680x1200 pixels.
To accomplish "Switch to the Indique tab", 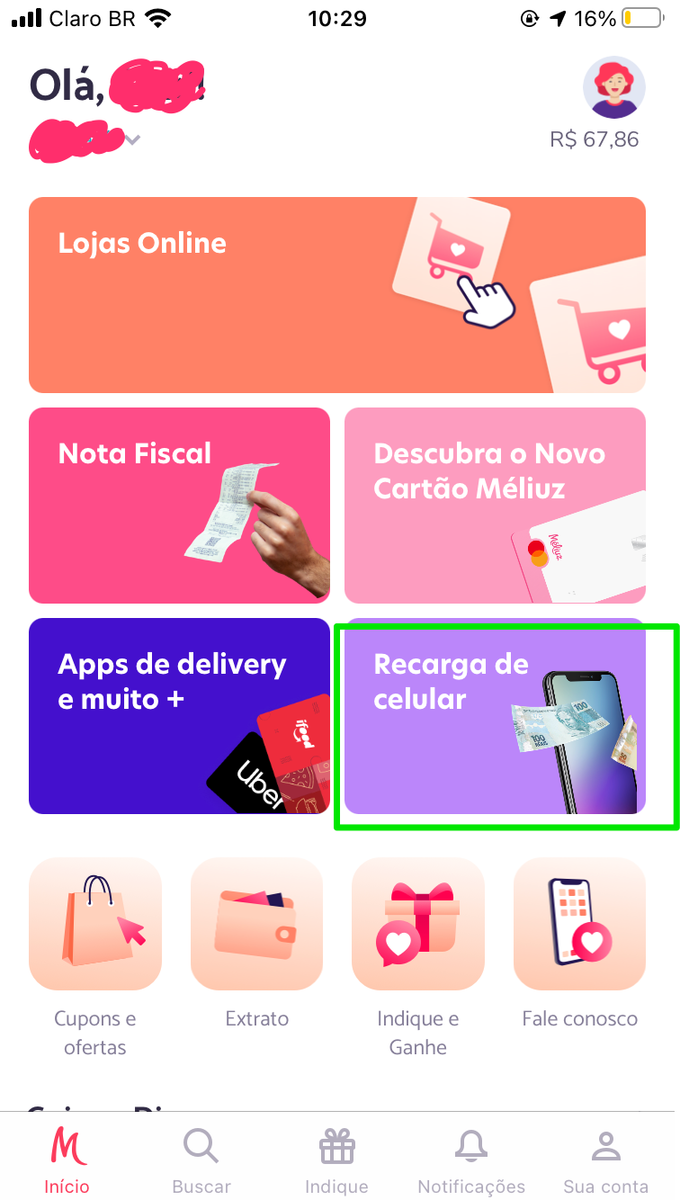I will coord(337,1160).
